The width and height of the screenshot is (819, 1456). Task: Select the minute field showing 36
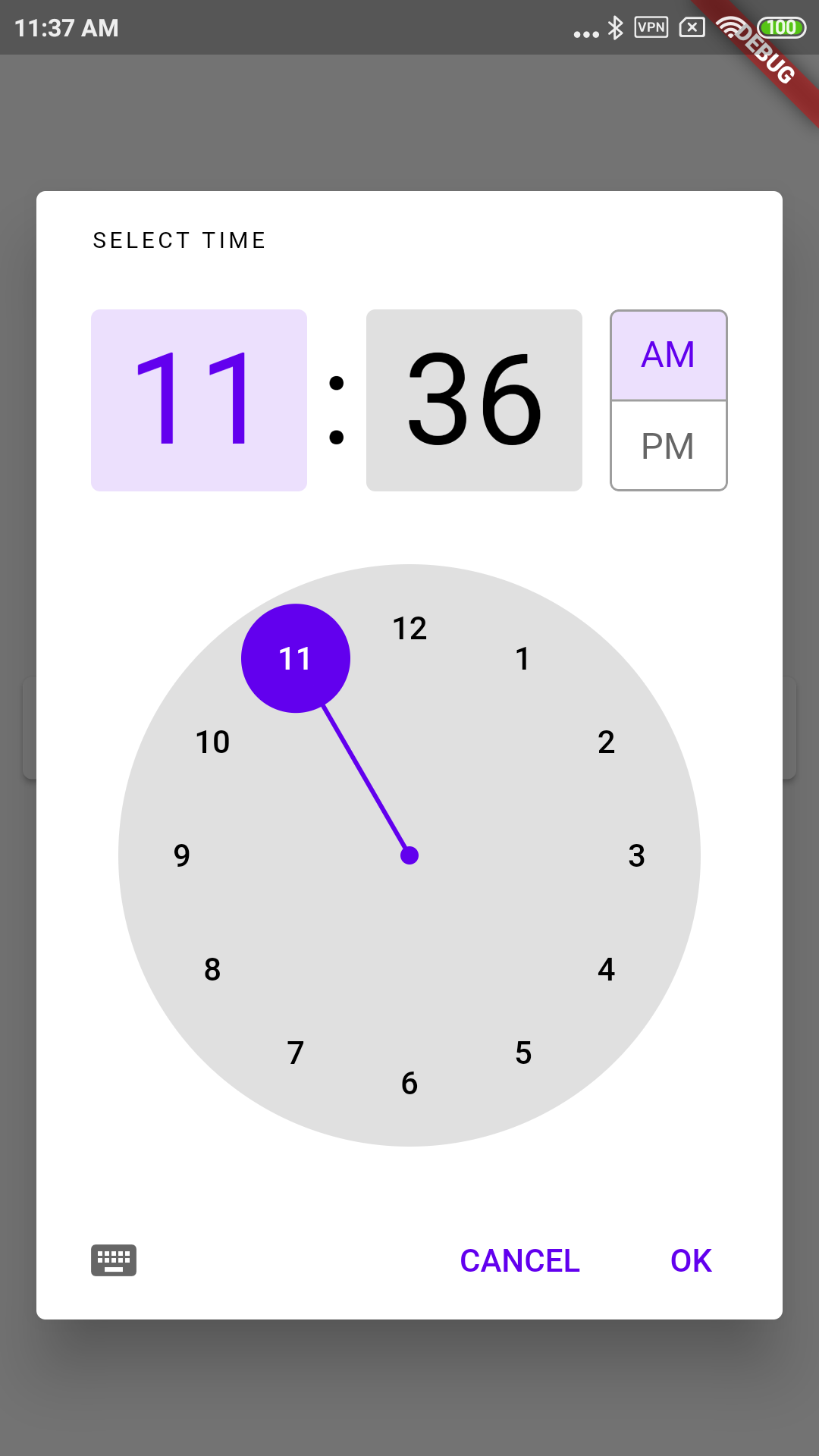click(x=474, y=400)
